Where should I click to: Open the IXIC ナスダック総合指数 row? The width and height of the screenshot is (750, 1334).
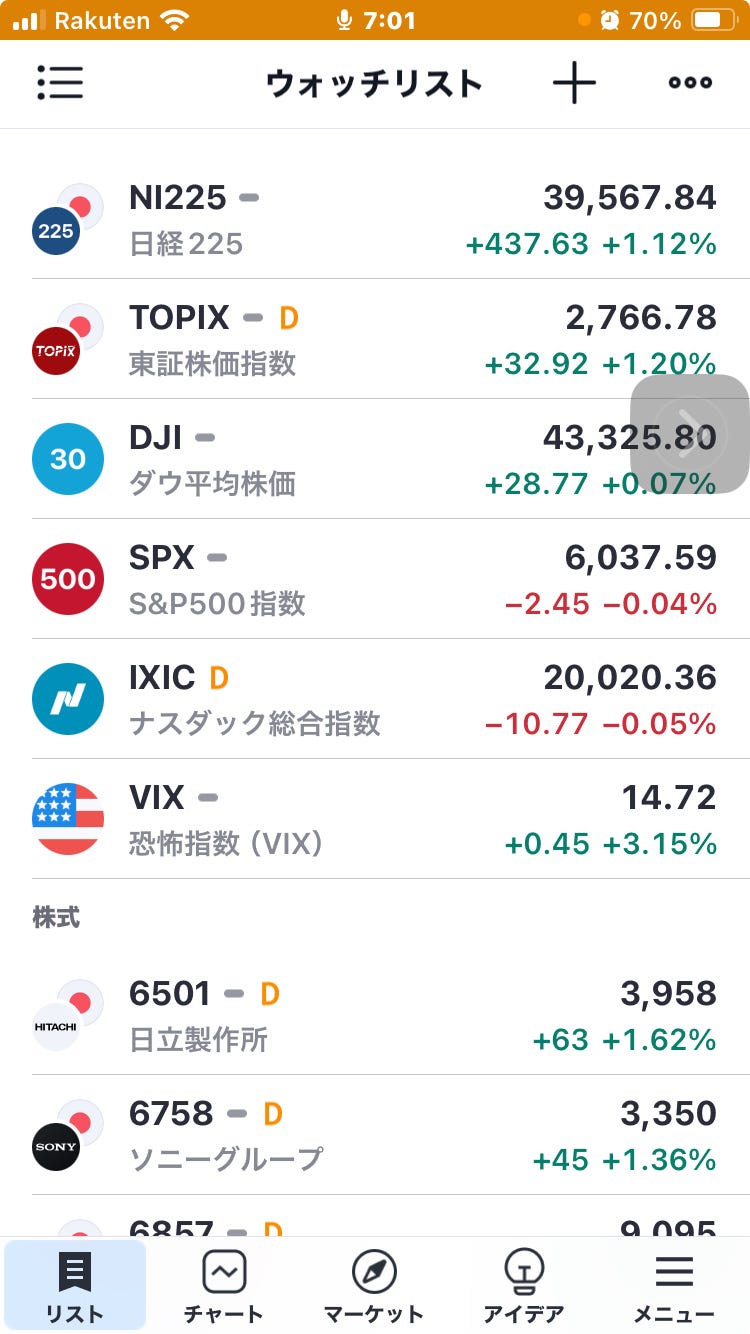click(375, 699)
